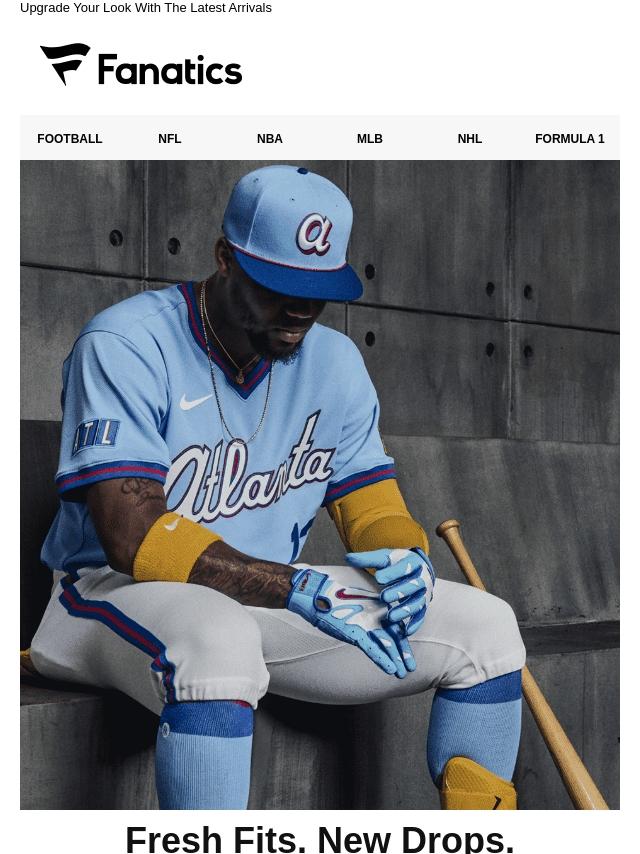Go to the NFL section

pos(169,139)
